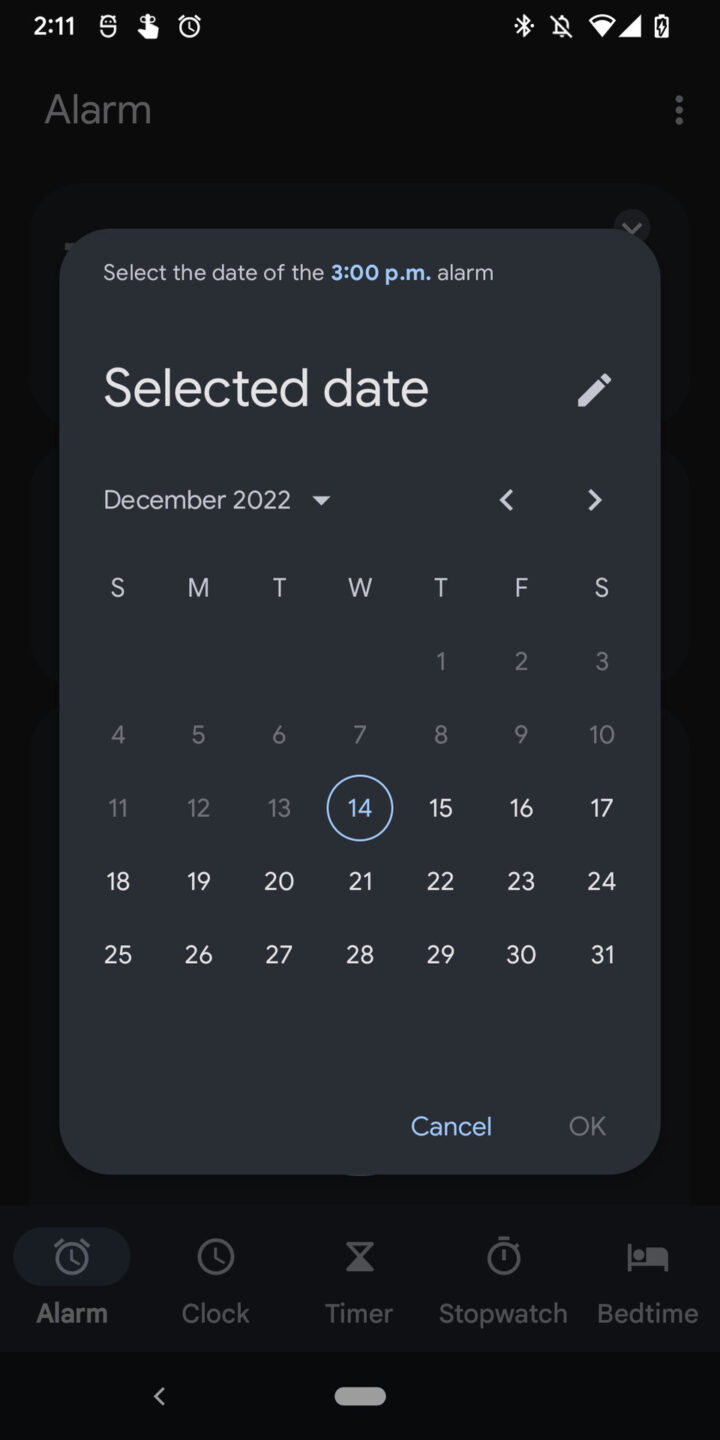The height and width of the screenshot is (1440, 720).
Task: Pick December 31 as the alarm date
Action: [601, 954]
